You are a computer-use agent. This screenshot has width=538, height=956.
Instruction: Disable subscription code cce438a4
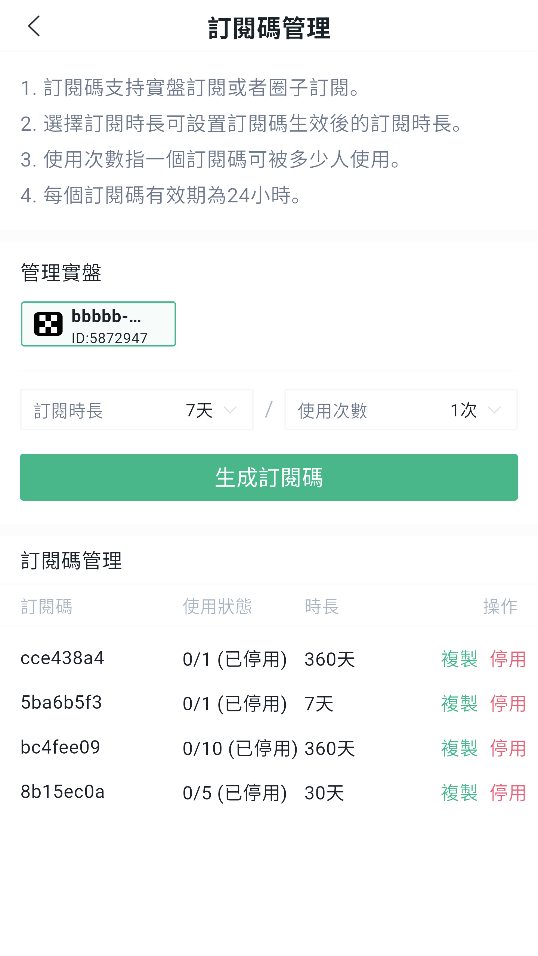[x=508, y=659]
